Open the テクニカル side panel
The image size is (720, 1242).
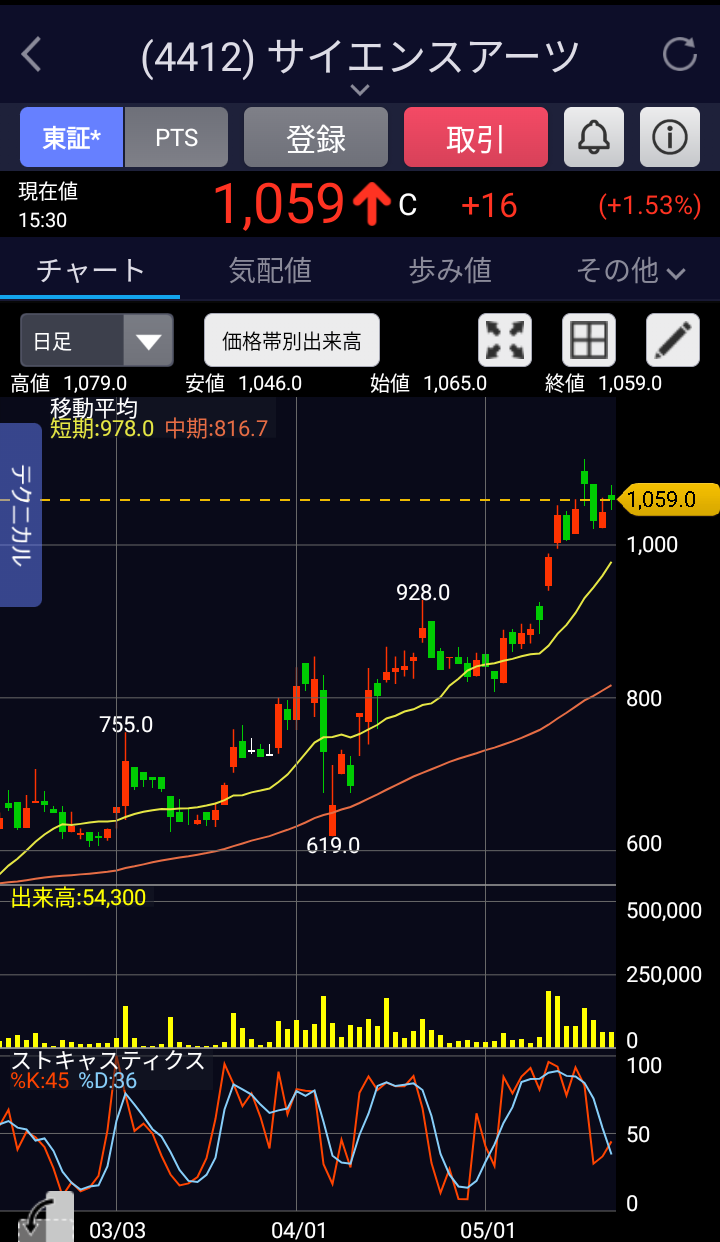click(x=21, y=514)
